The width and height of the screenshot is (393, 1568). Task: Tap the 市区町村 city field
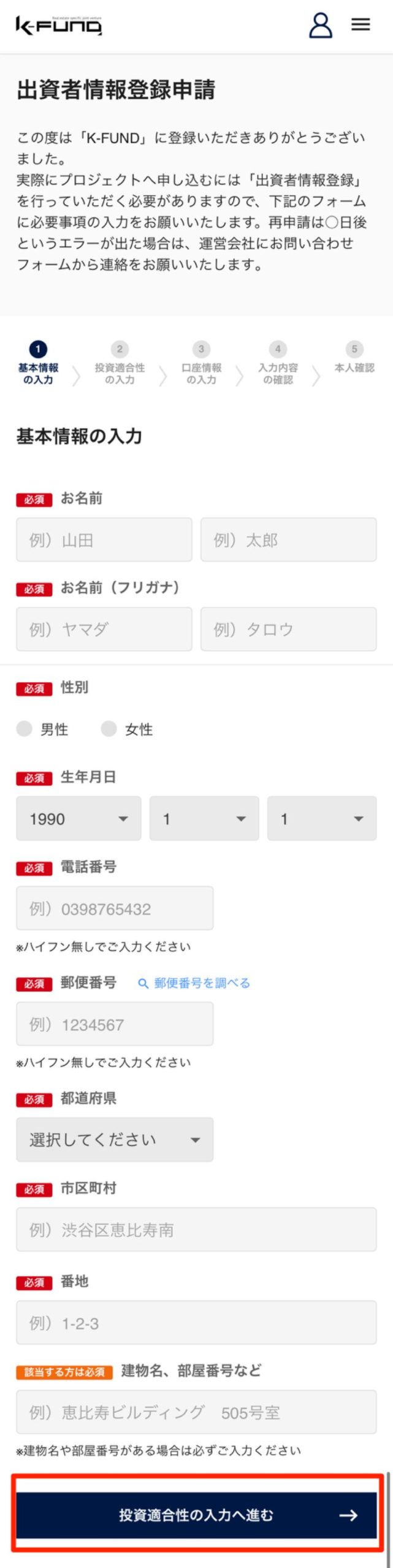(196, 1229)
